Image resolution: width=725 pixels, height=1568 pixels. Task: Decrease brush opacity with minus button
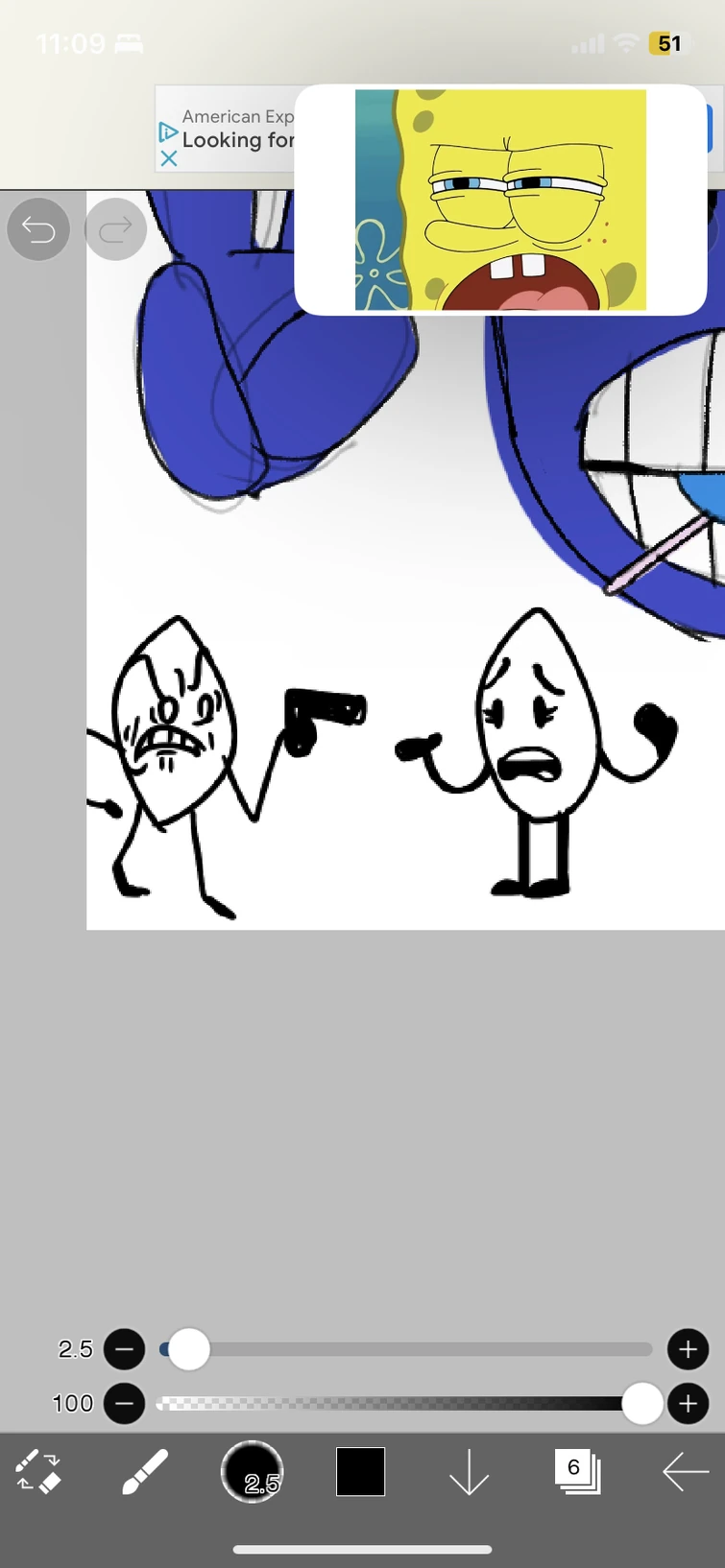125,1404
